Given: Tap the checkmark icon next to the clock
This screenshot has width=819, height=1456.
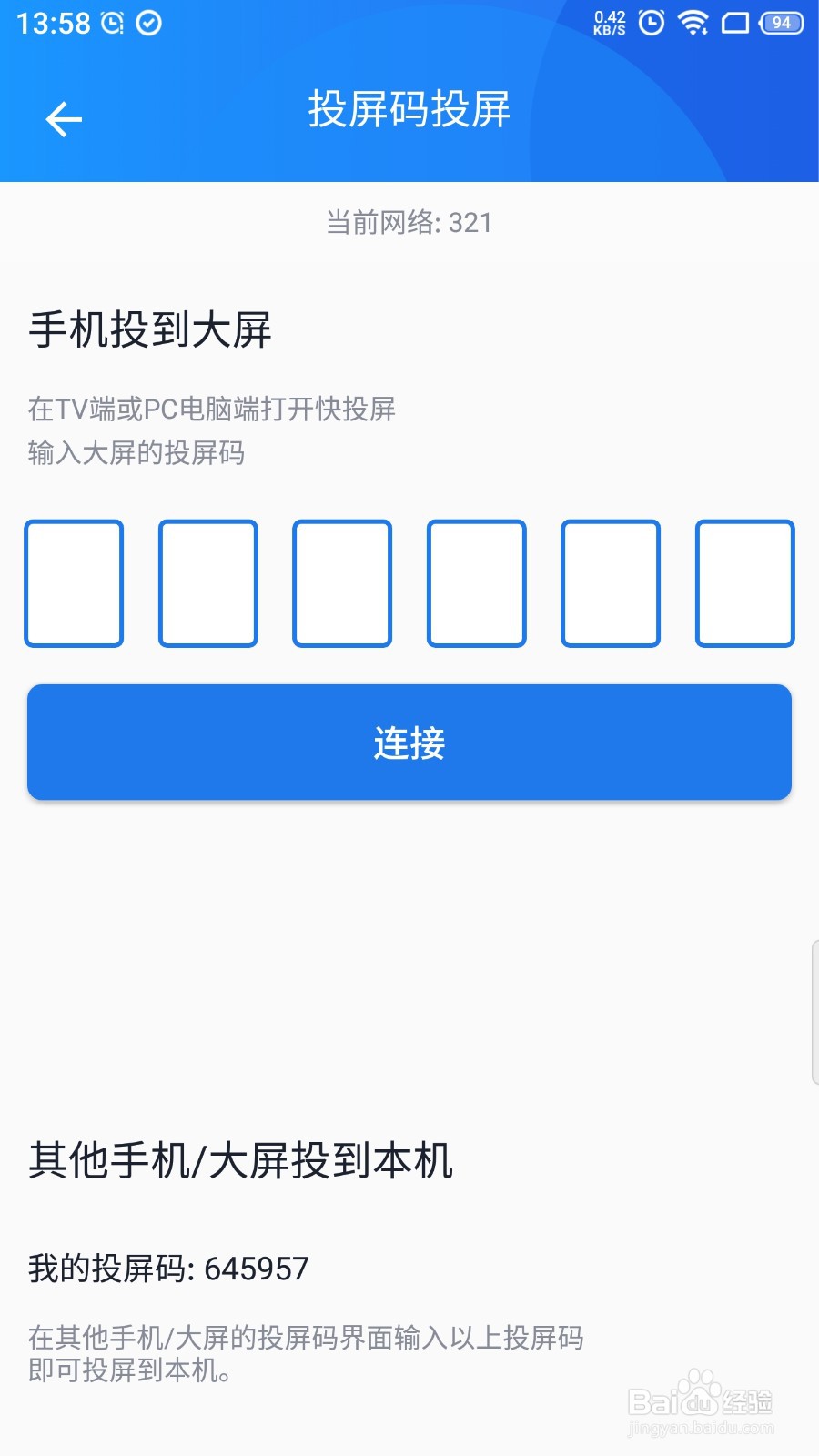Looking at the screenshot, I should (147, 22).
